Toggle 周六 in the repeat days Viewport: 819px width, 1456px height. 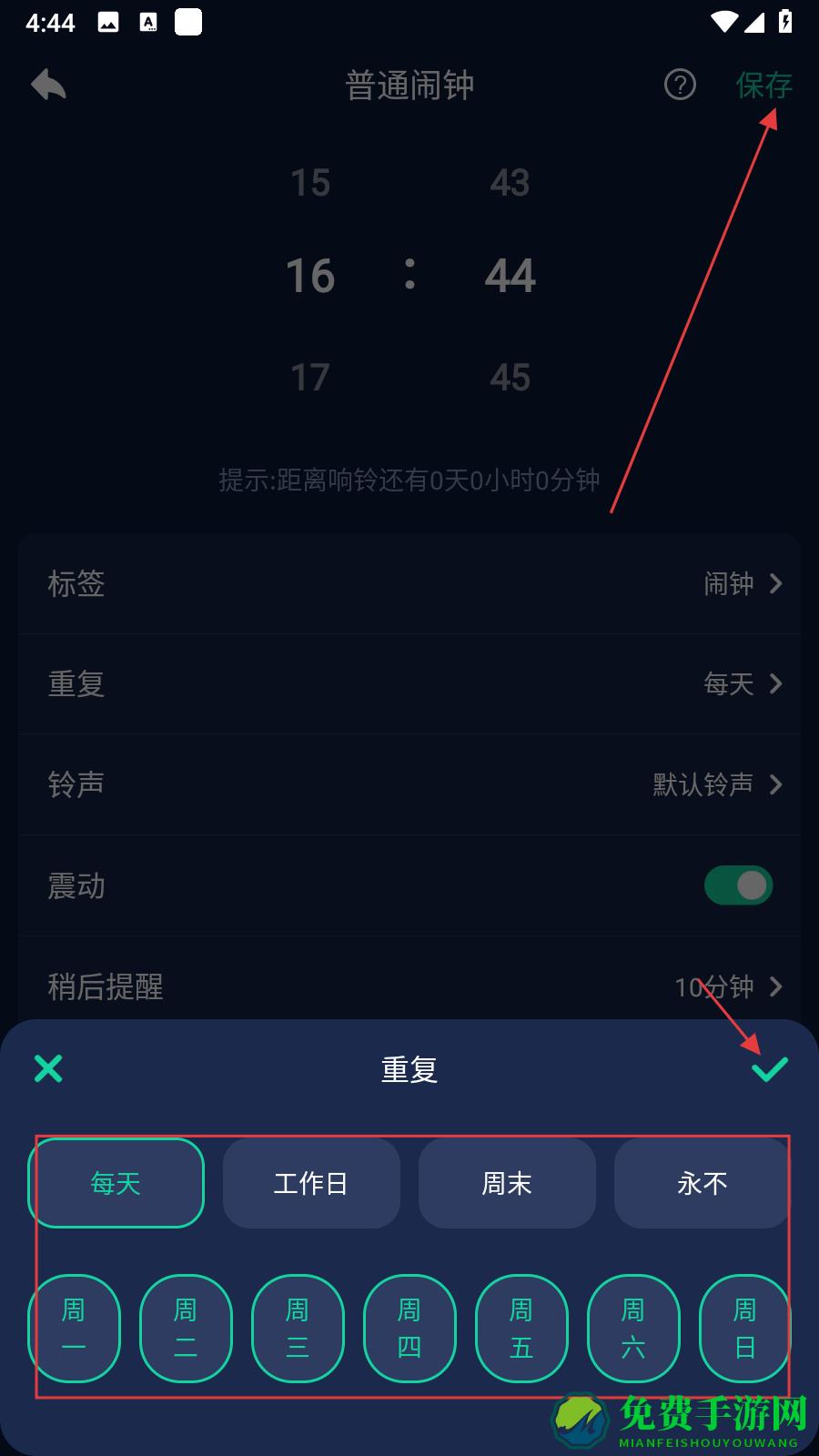pos(633,1329)
